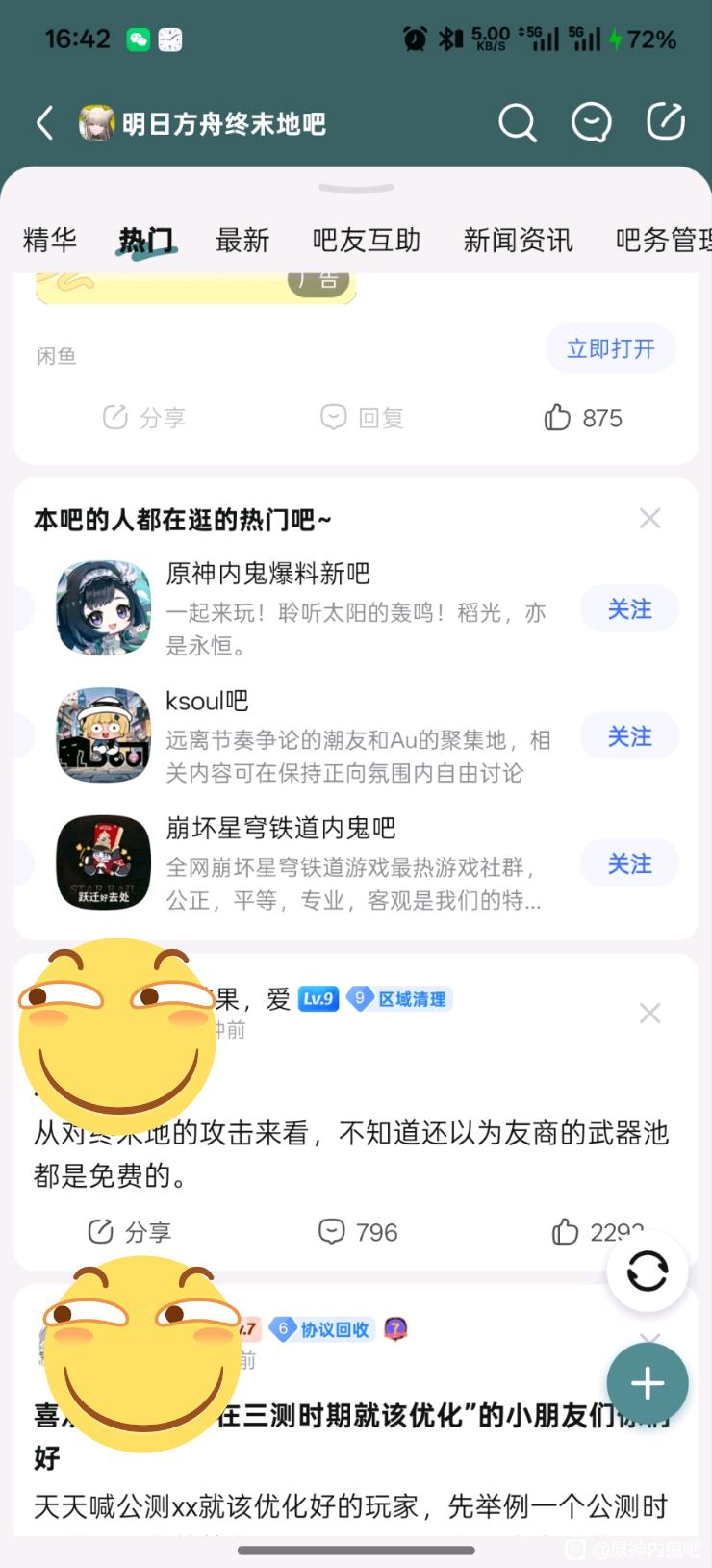Dismiss the popular forums recommendation card
This screenshot has height=1568, width=712.
pos(649,519)
